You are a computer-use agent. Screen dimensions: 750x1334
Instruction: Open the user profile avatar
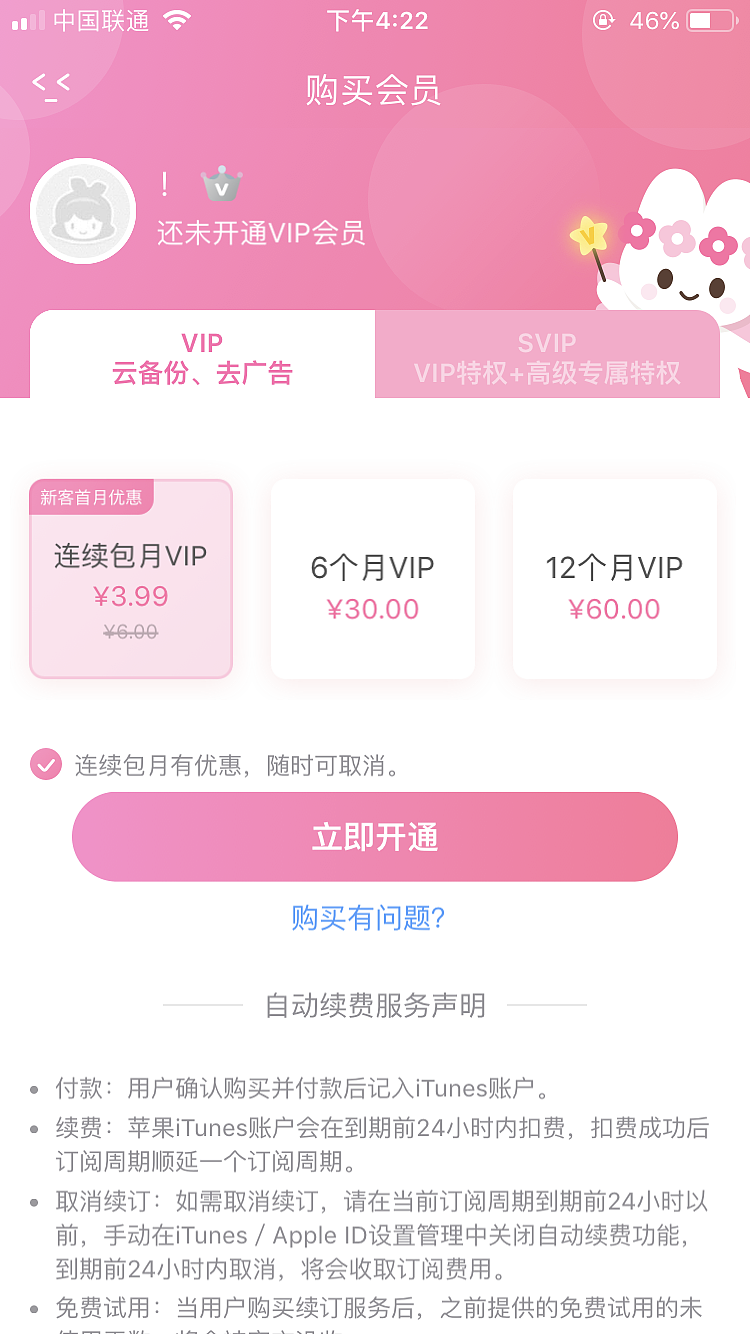83,211
